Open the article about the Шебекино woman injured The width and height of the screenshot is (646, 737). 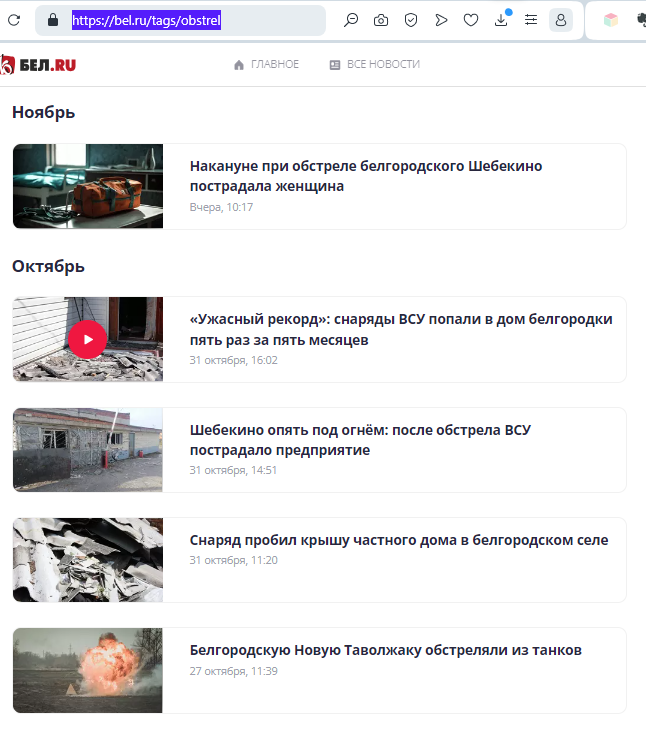point(366,176)
